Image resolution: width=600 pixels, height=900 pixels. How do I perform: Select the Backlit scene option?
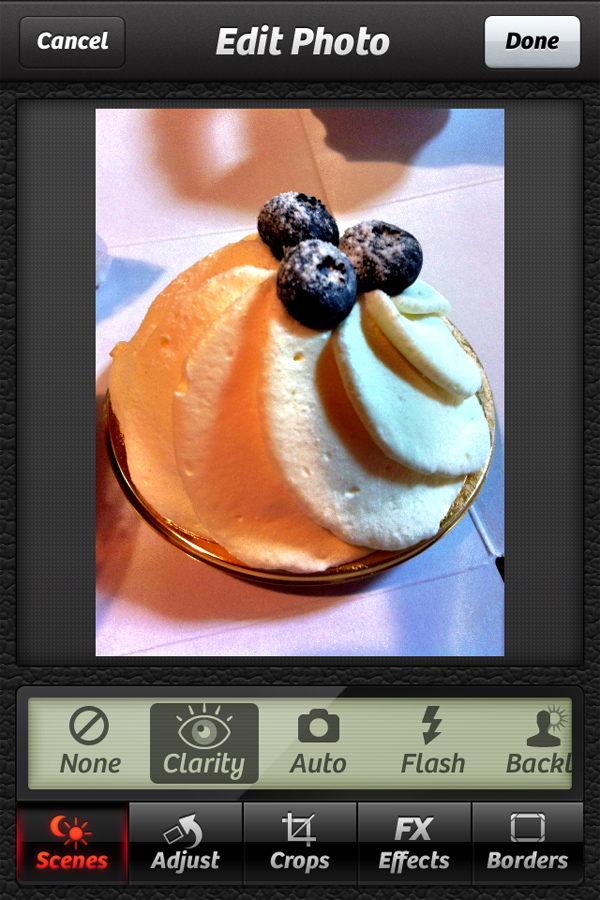[x=538, y=743]
